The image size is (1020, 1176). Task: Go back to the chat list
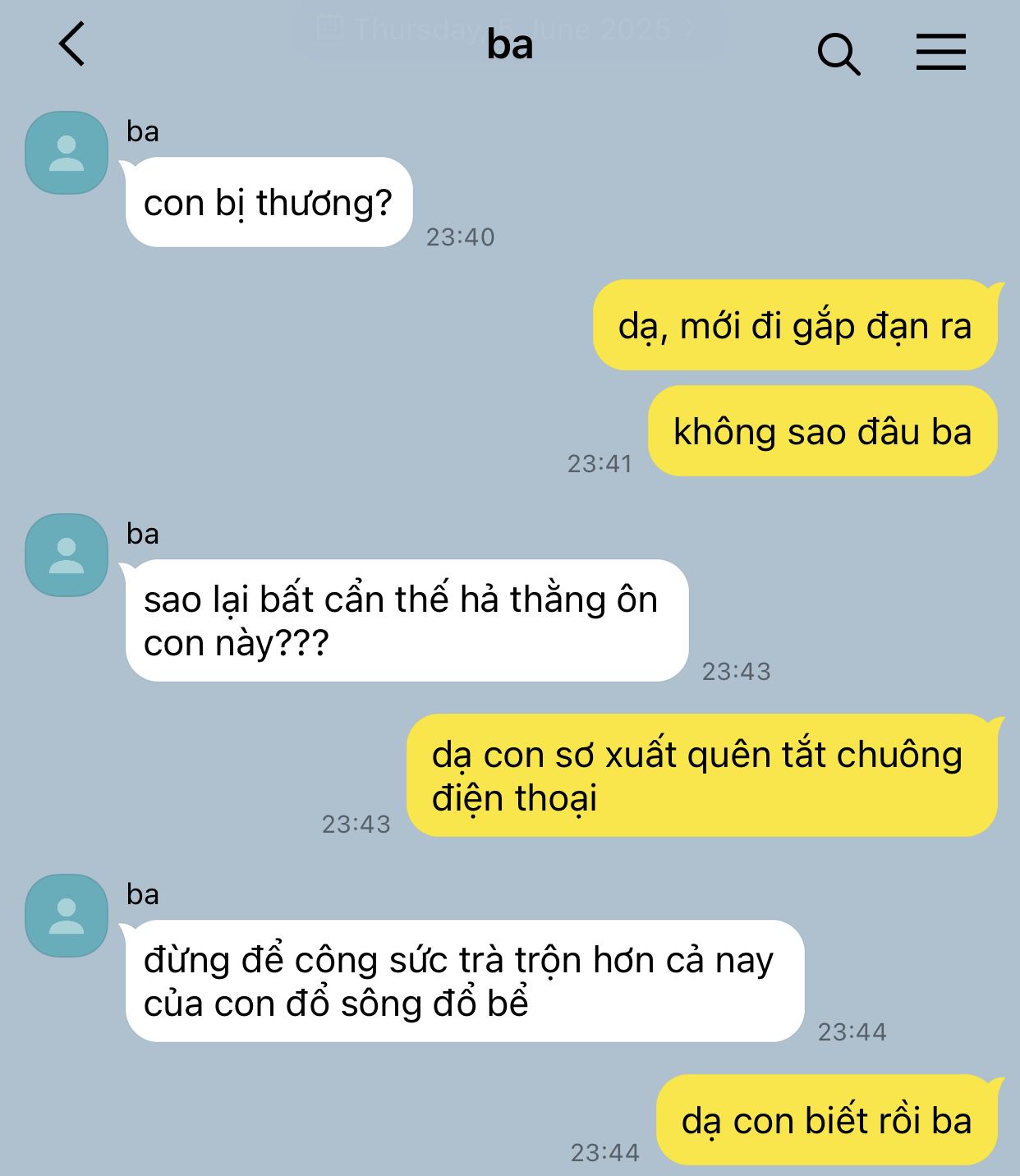click(72, 44)
